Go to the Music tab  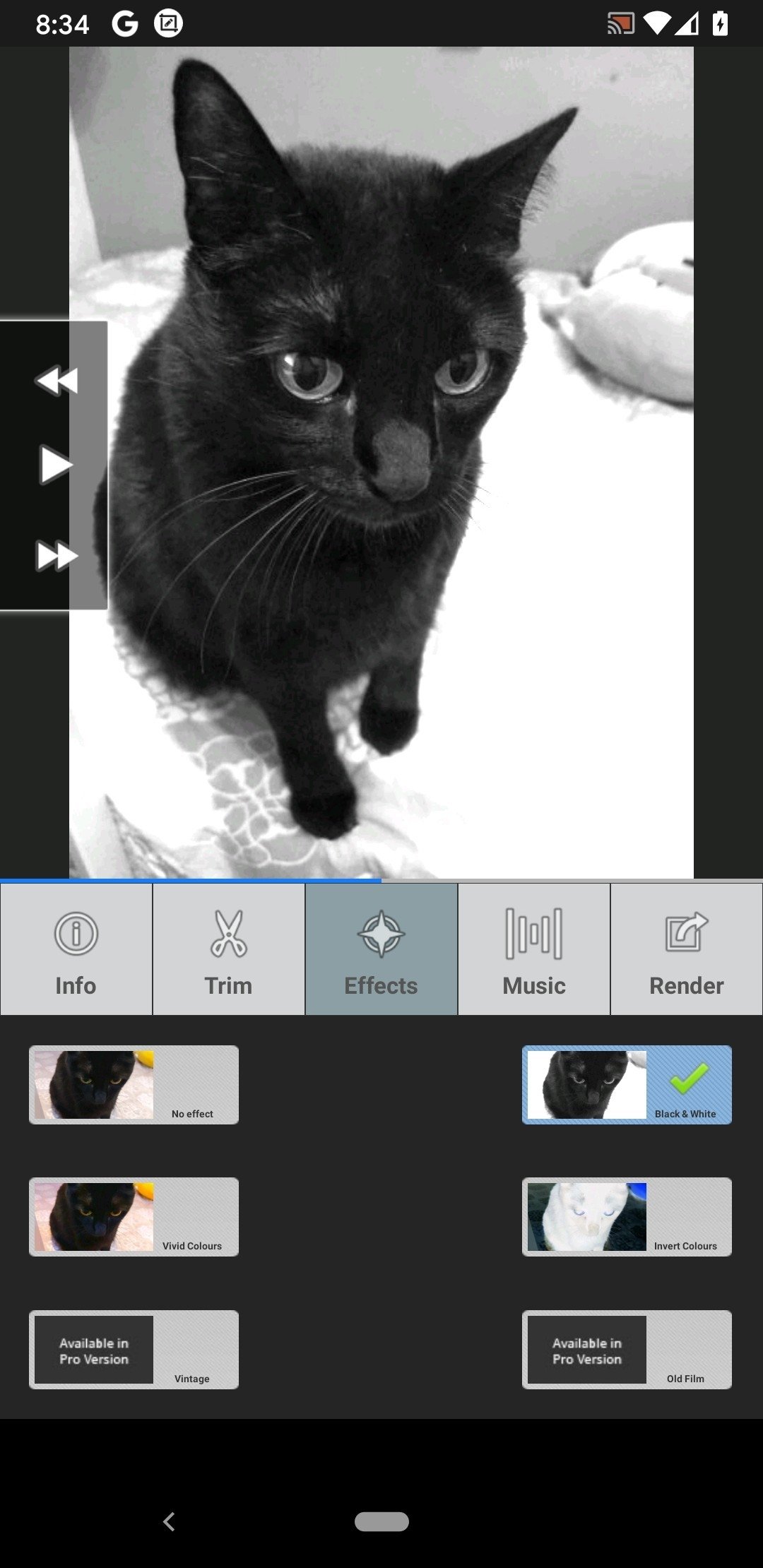[534, 949]
